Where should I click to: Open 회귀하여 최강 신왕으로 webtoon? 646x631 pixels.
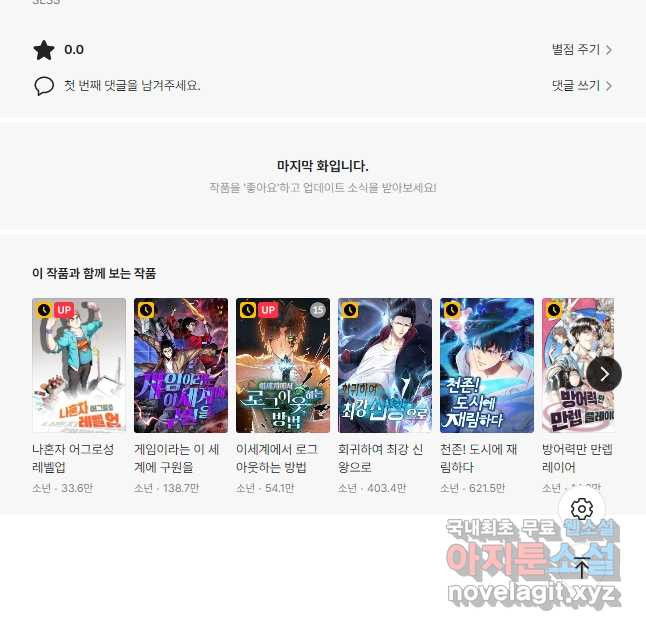pos(385,365)
